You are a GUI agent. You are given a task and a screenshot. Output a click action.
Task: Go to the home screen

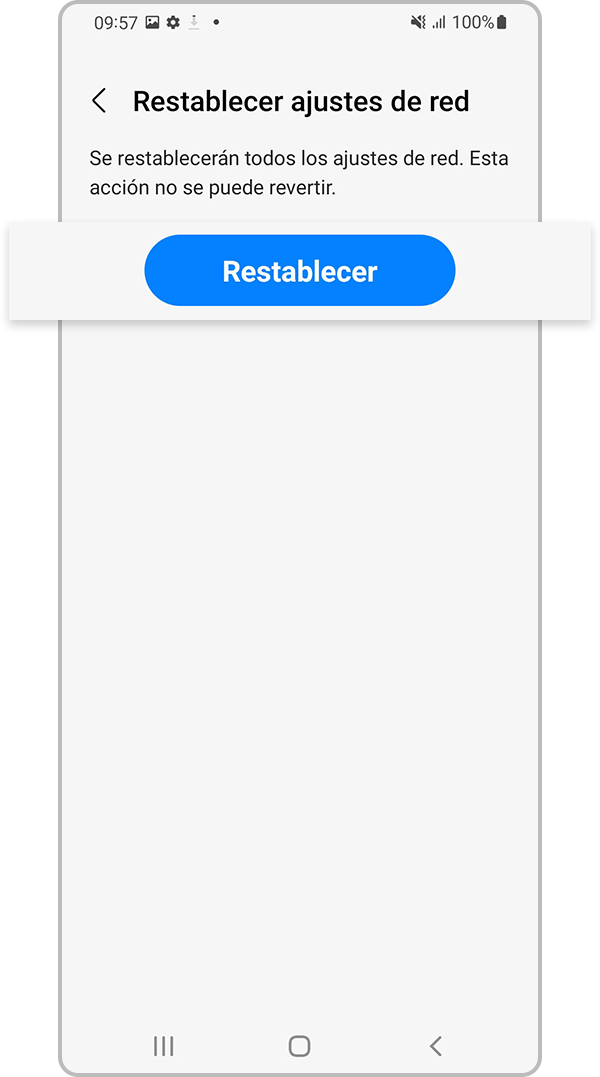pyautogui.click(x=299, y=1046)
